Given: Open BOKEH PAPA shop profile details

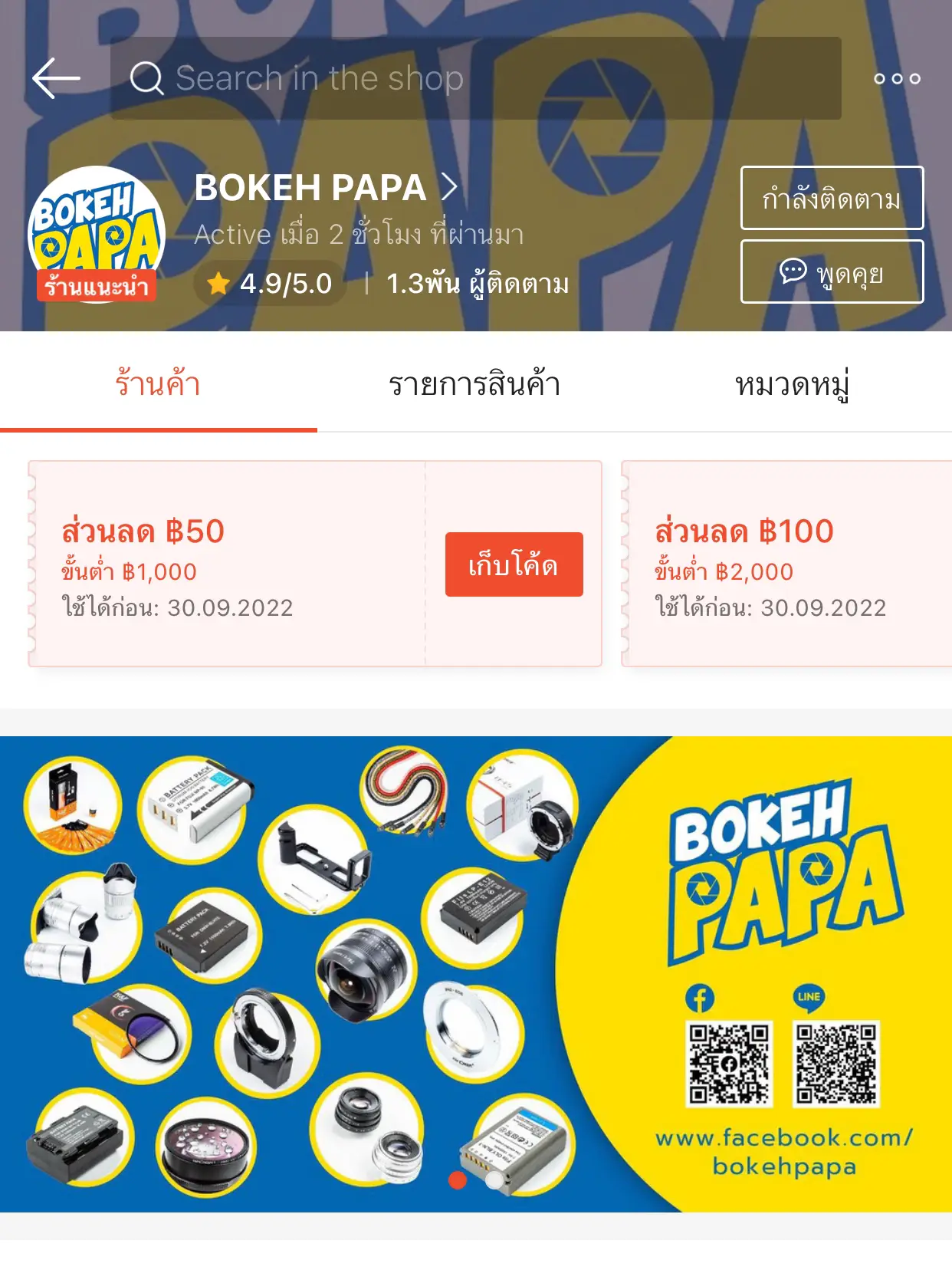Looking at the screenshot, I should pos(326,188).
